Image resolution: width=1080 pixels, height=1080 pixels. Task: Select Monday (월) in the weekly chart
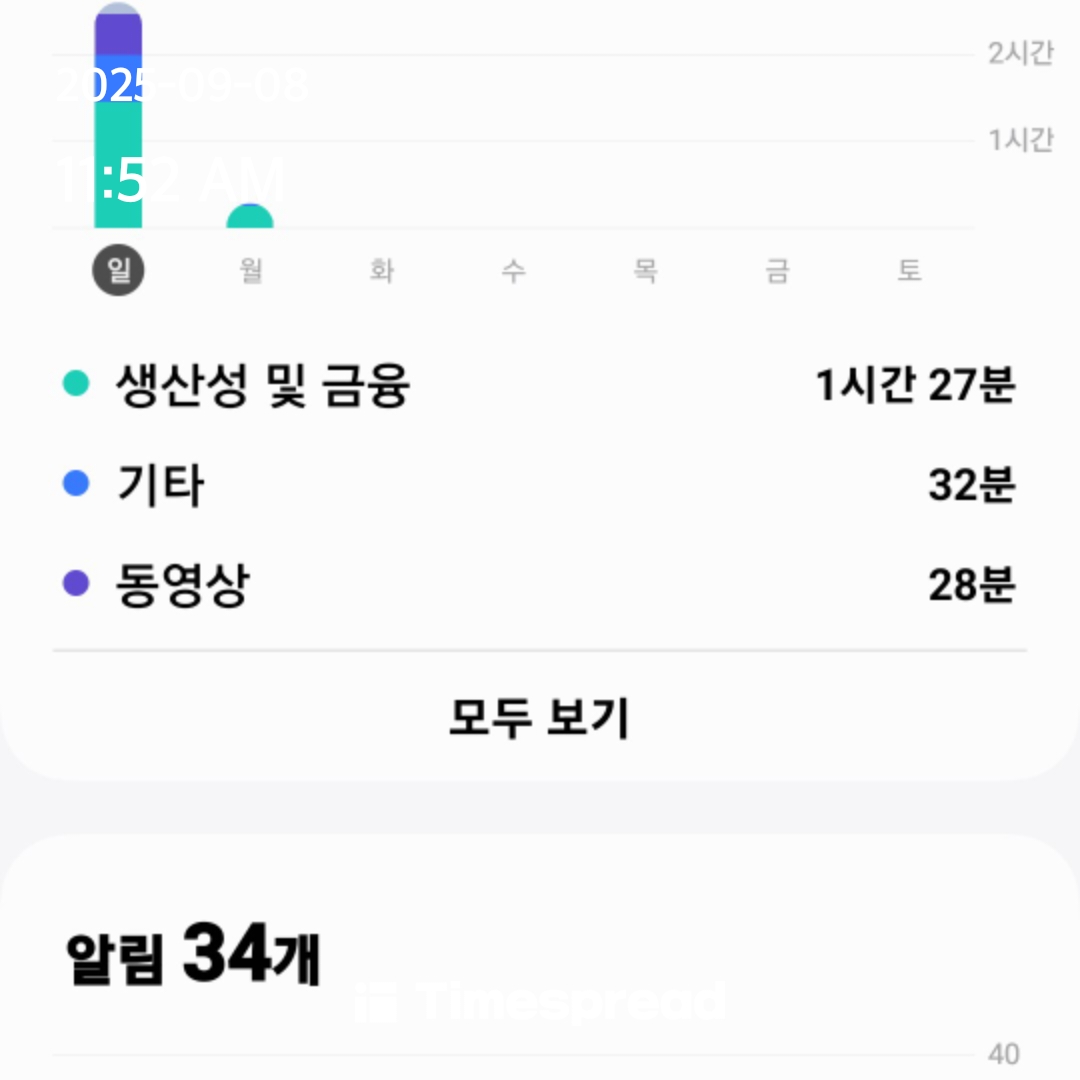click(250, 270)
